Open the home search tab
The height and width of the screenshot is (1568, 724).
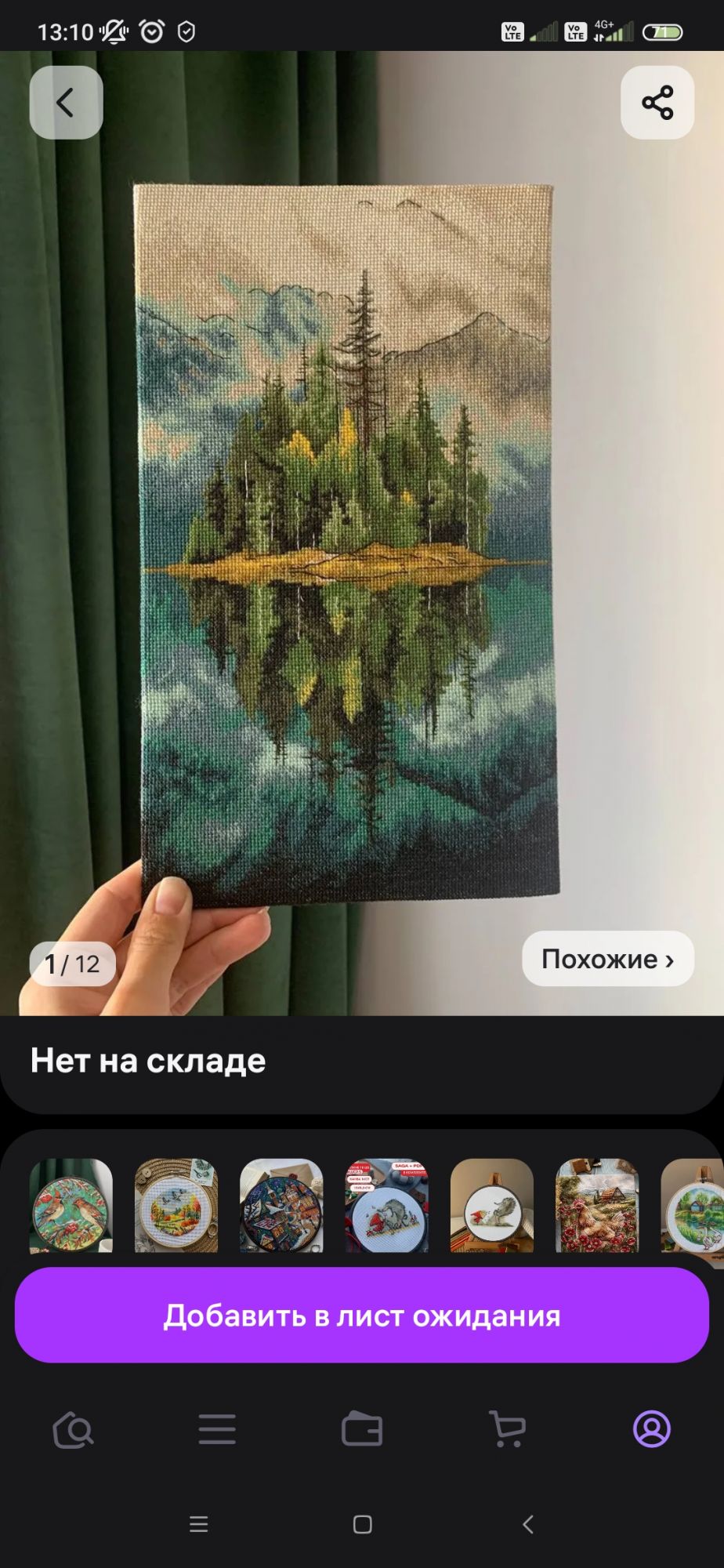(x=73, y=1429)
